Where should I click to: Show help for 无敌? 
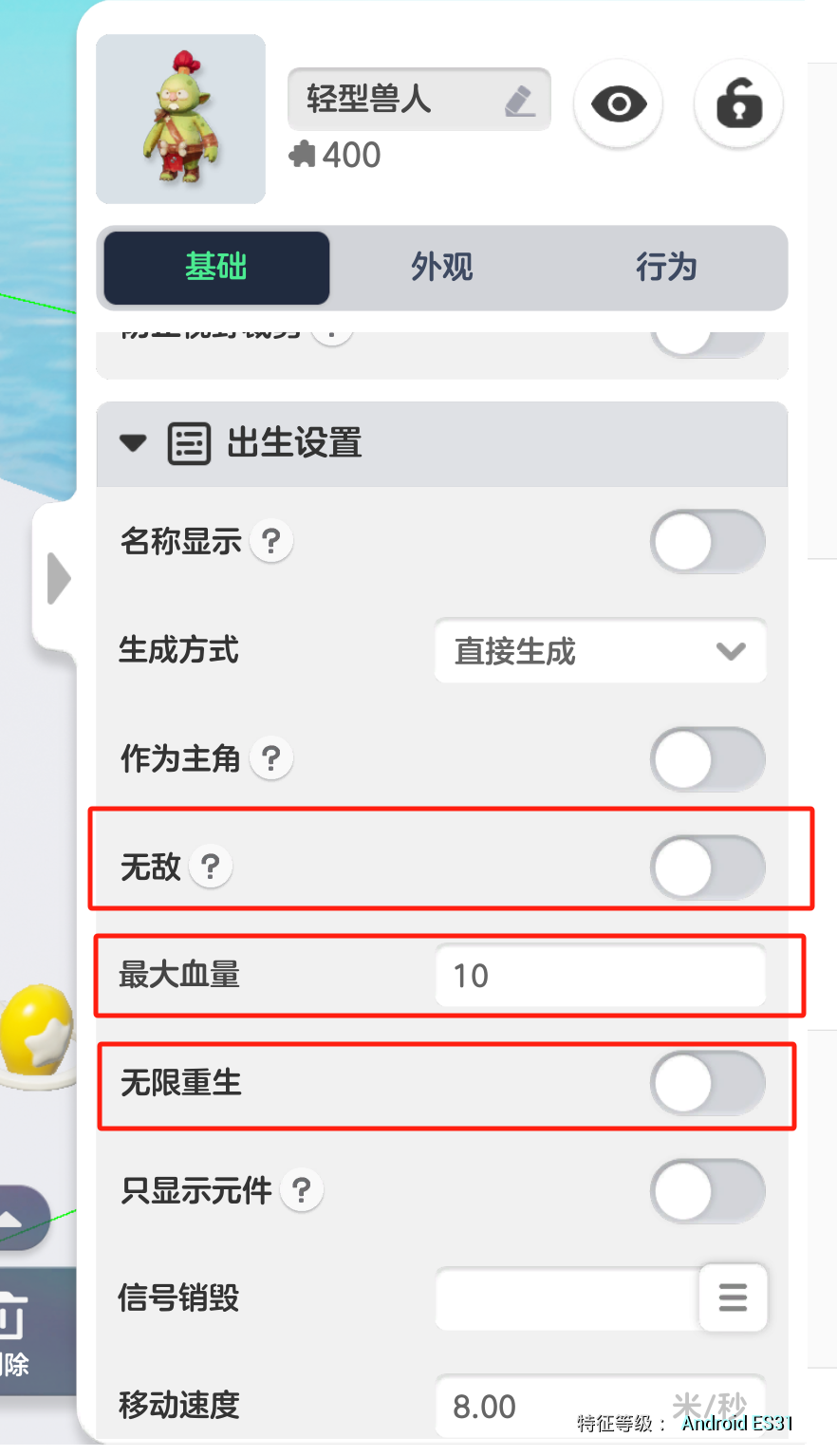tap(211, 867)
